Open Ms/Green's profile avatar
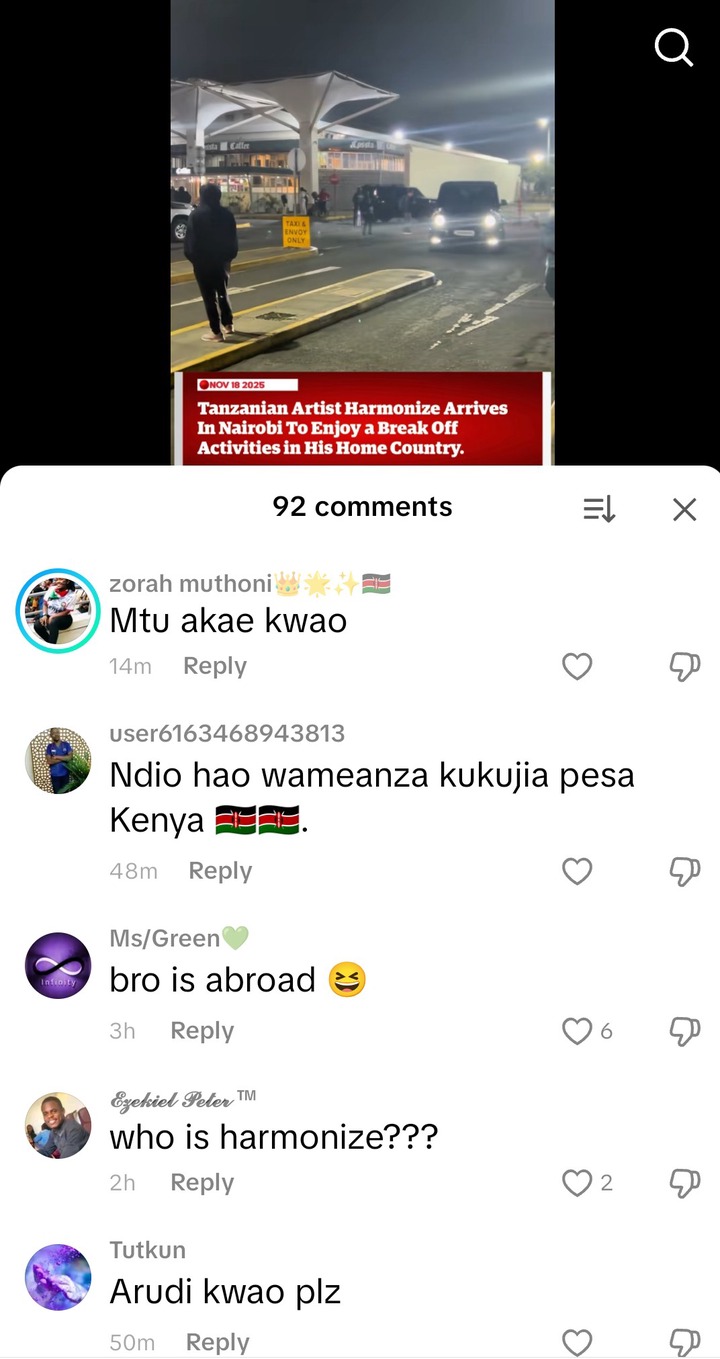The image size is (720, 1359). click(58, 966)
